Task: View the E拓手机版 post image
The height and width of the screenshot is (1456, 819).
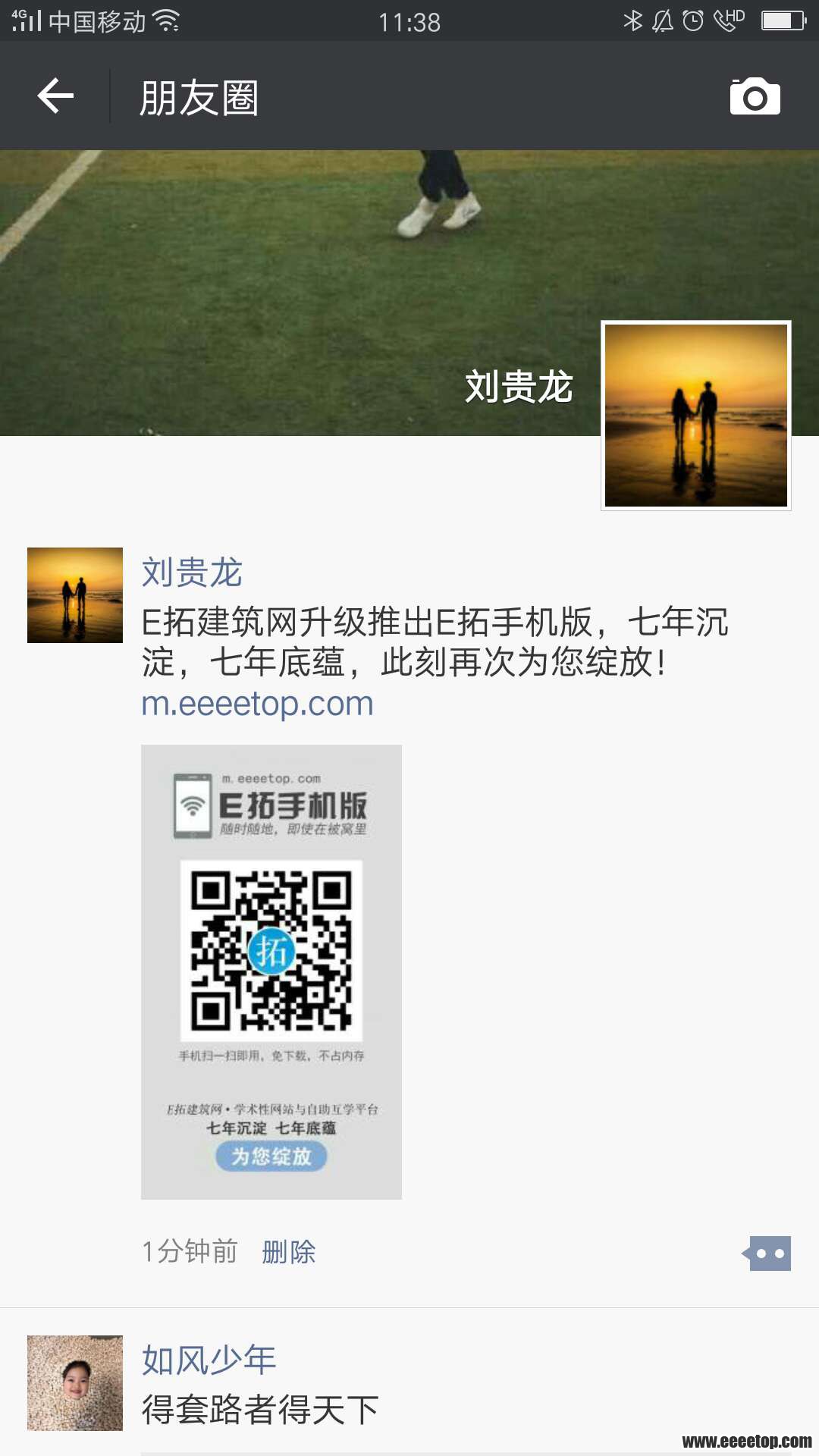Action: click(271, 971)
